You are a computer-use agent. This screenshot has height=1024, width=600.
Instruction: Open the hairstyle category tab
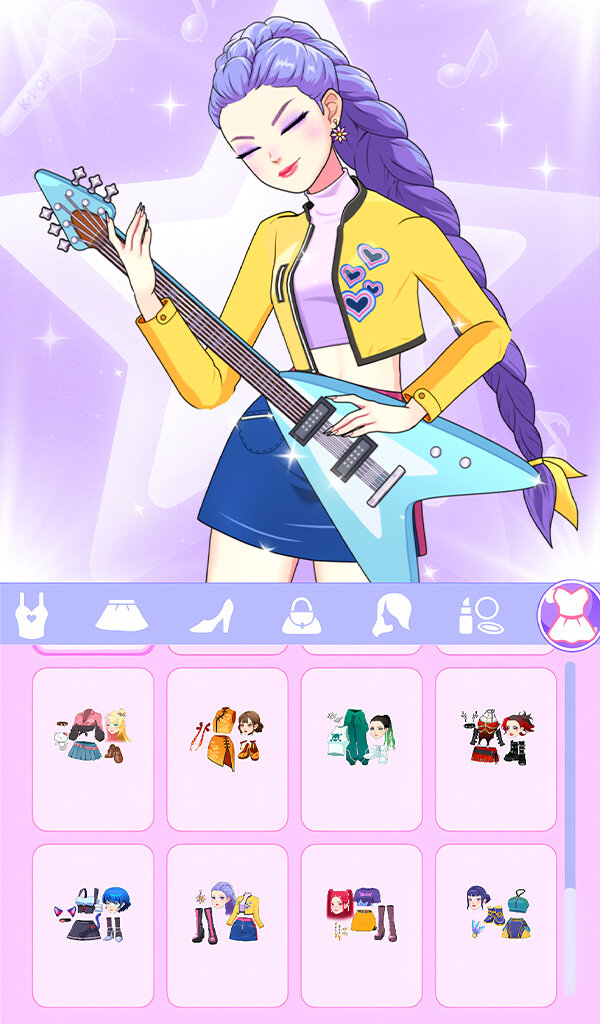389,615
